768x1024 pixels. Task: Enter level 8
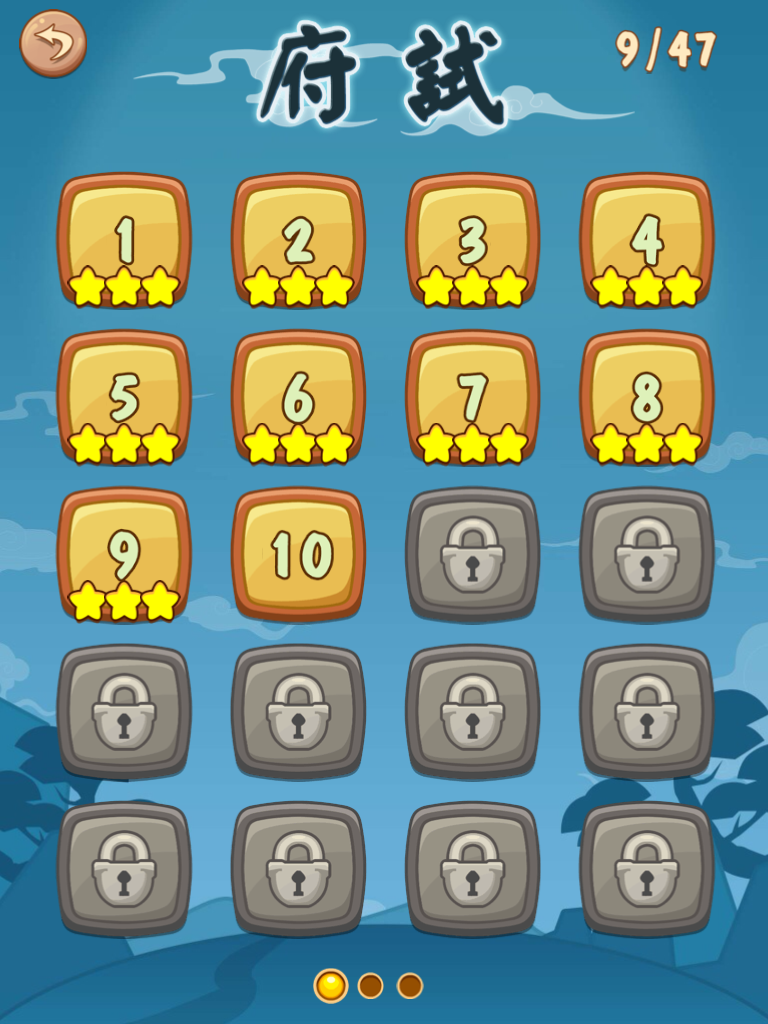point(646,398)
